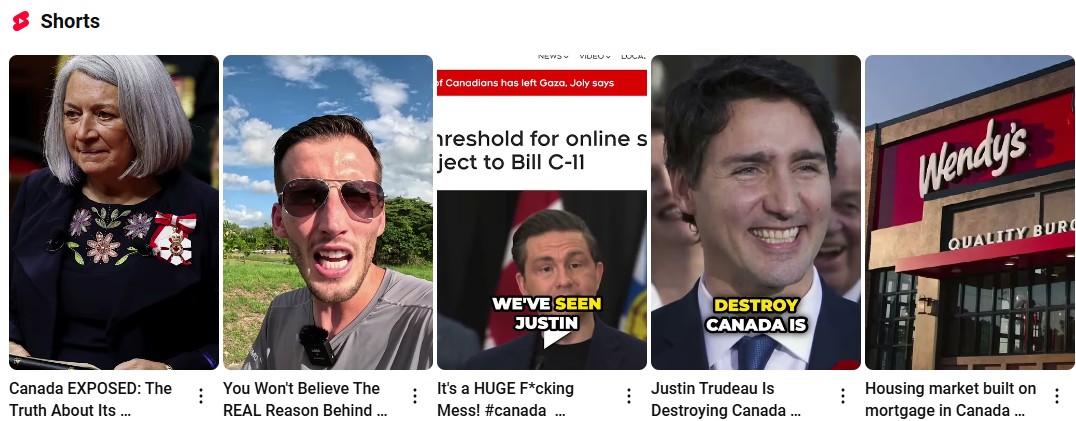Open options menu for 'Canada EXPOSED' short
1076x421 pixels.
point(201,396)
